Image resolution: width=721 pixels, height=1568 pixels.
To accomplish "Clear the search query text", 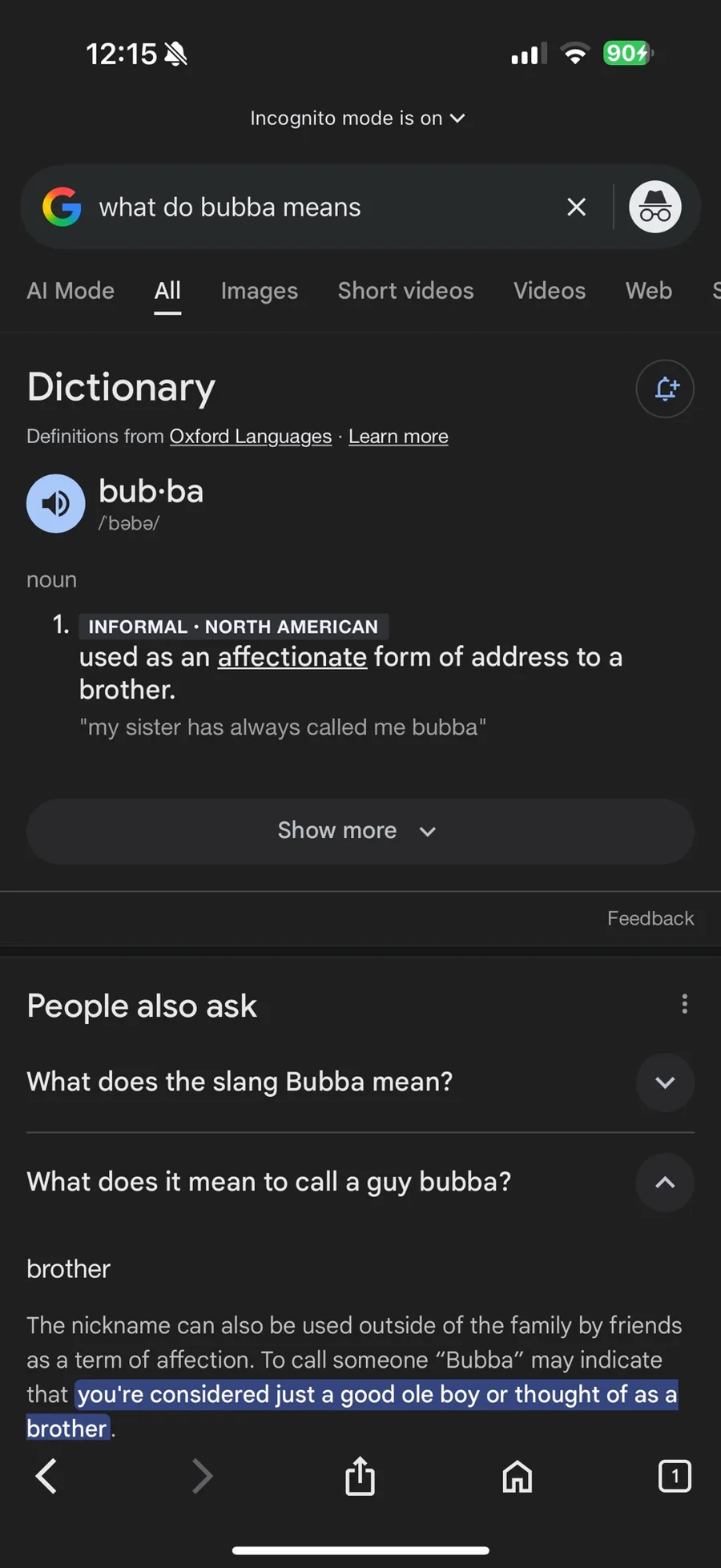I will coord(576,208).
